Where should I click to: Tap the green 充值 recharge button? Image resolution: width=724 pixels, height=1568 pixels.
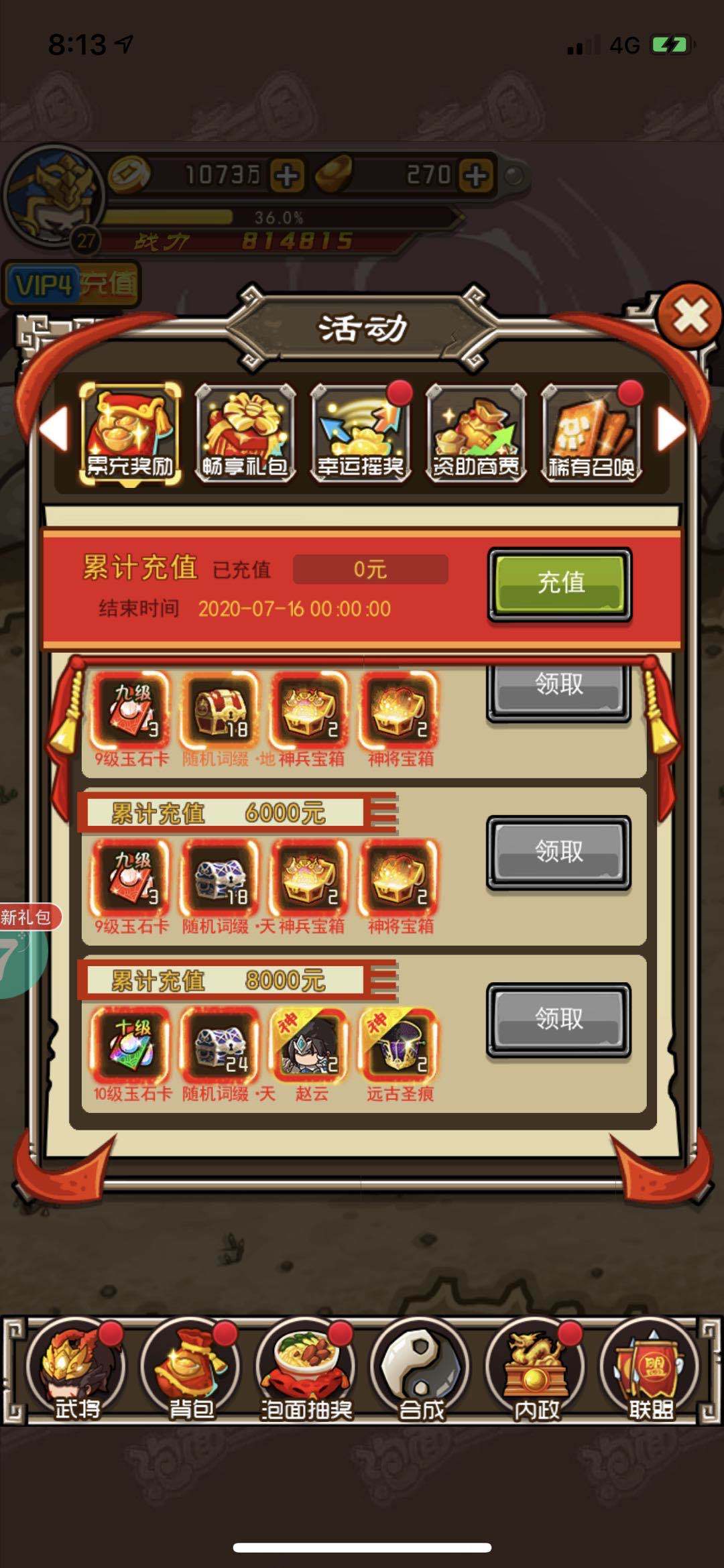(560, 583)
